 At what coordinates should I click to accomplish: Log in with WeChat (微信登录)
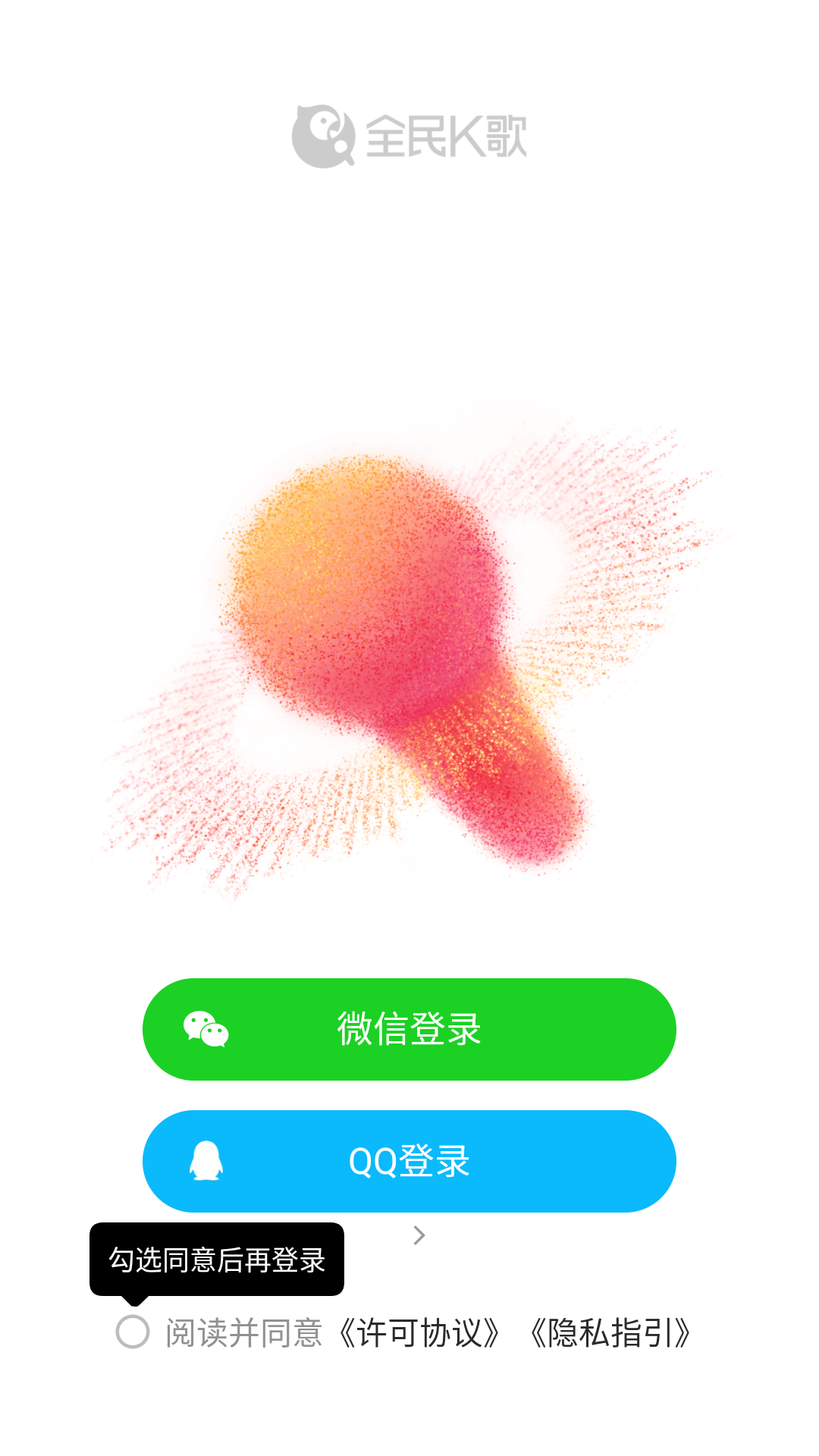click(x=409, y=1029)
